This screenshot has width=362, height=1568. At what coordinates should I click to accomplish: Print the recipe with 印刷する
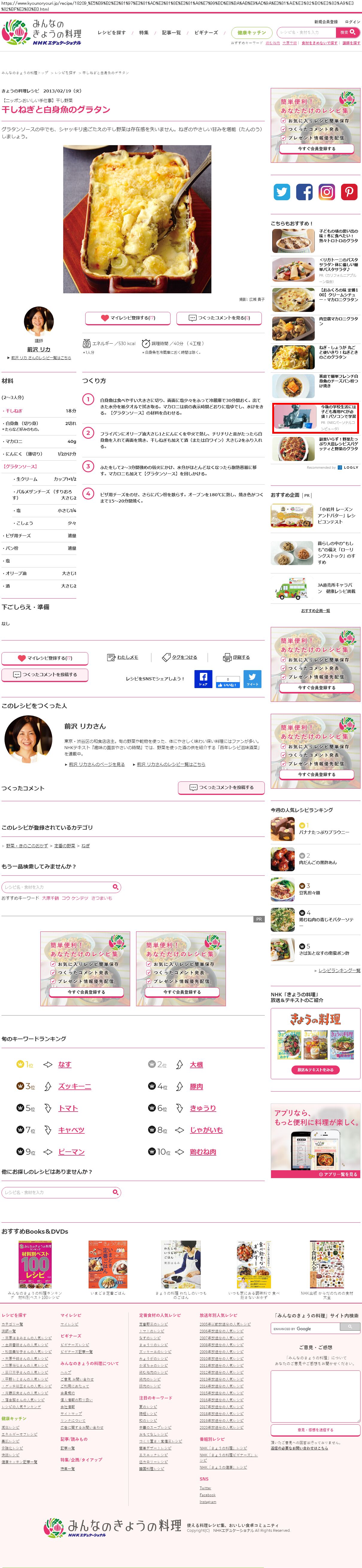pos(237,657)
